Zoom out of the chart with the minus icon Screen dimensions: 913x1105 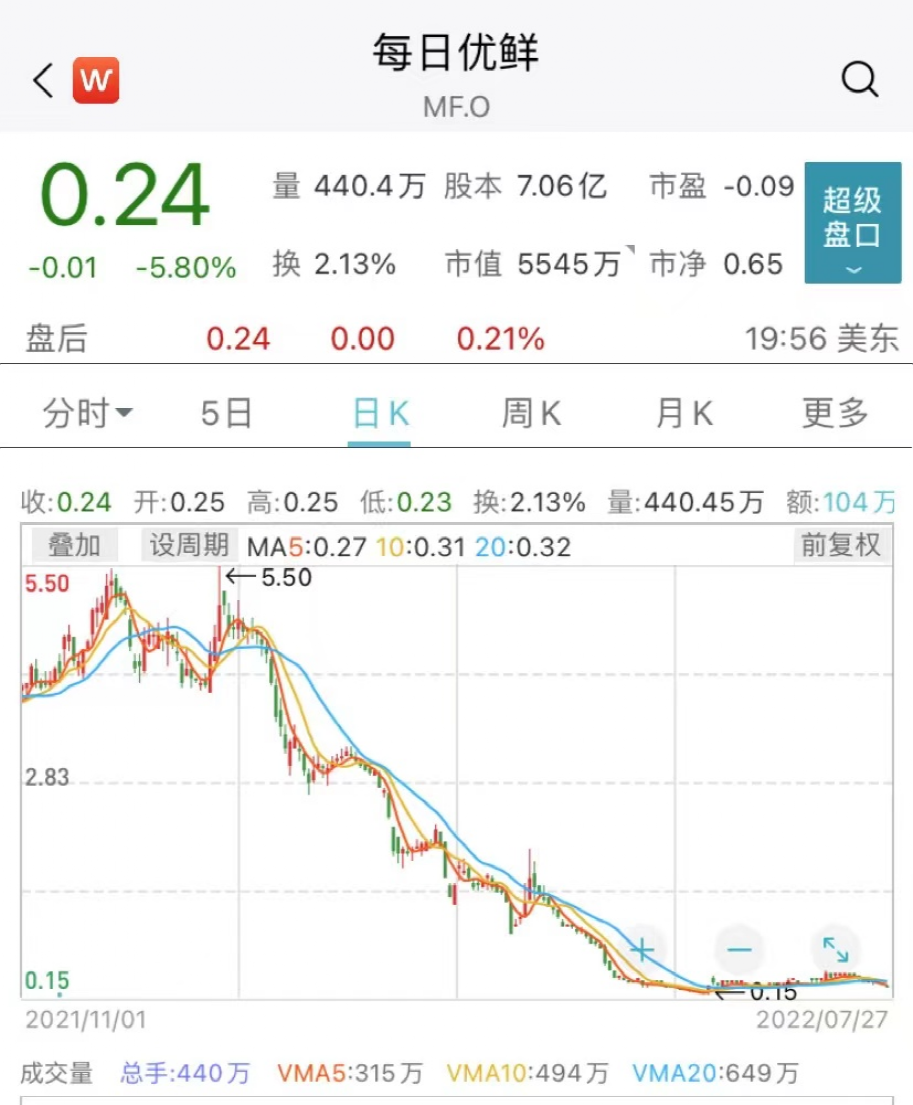click(x=740, y=951)
